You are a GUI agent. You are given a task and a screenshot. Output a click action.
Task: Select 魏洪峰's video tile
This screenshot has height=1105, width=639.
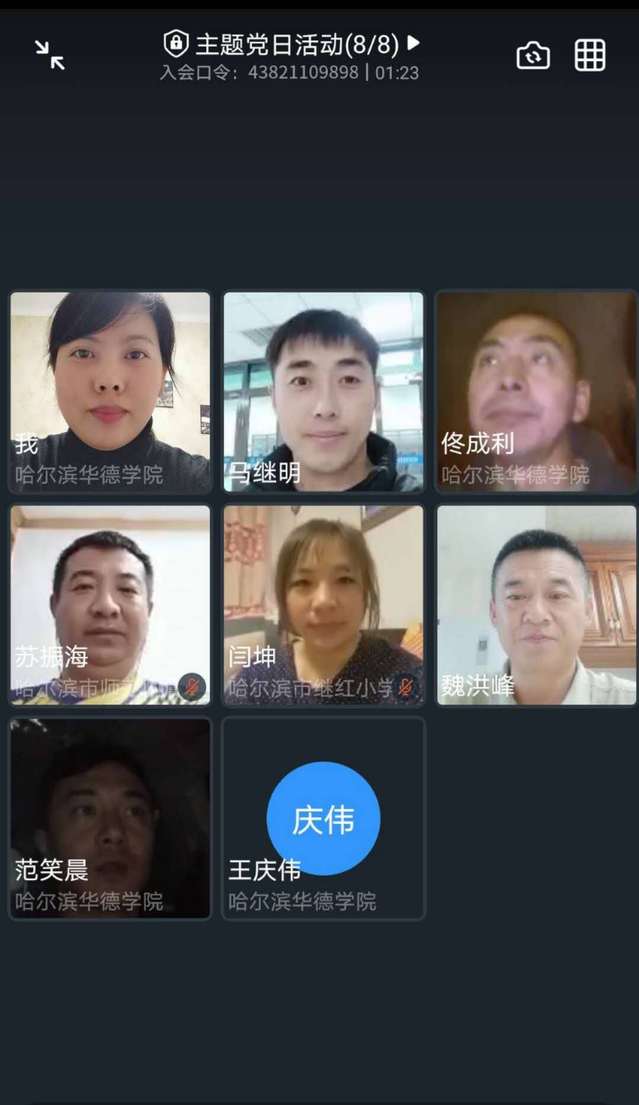coord(536,604)
